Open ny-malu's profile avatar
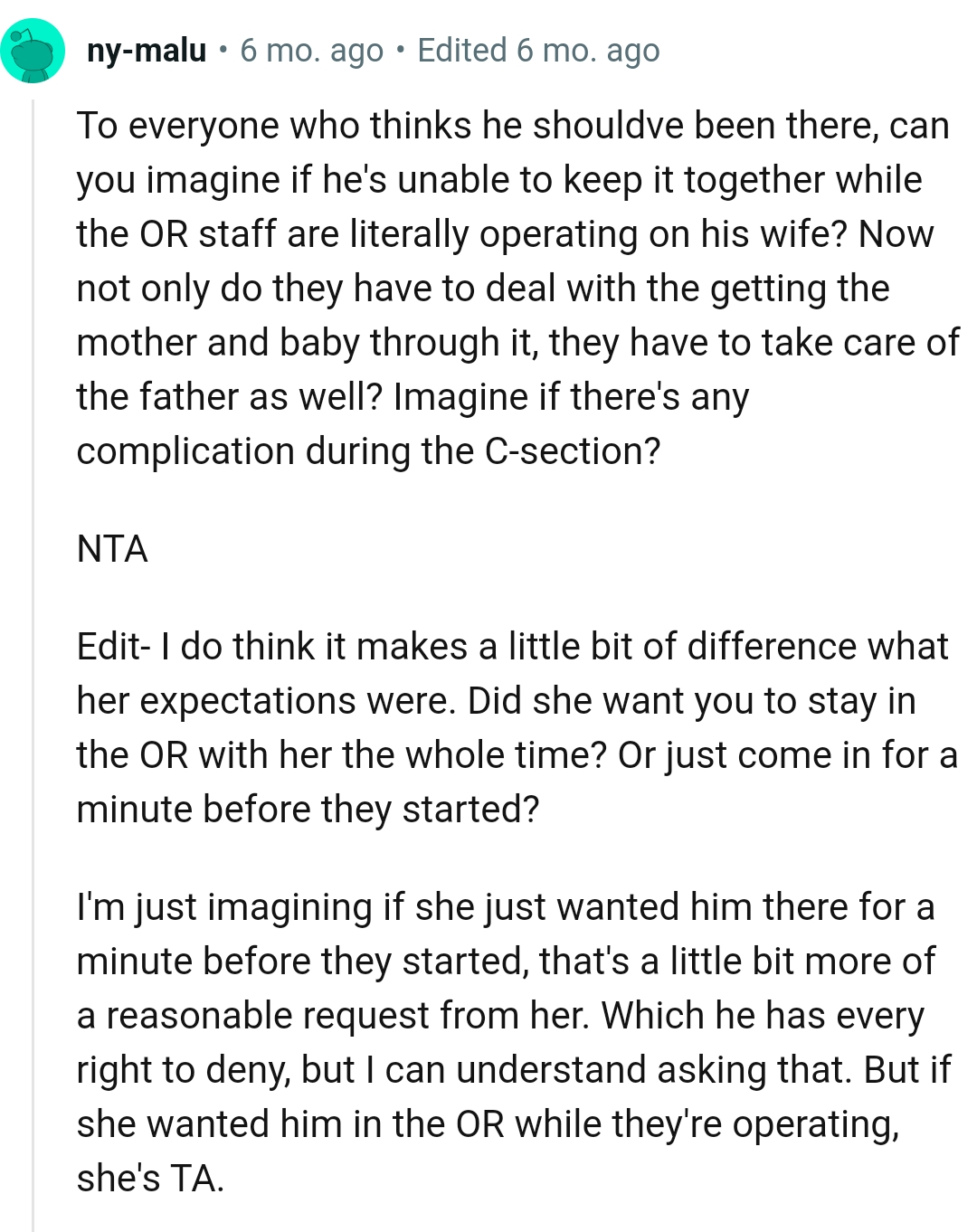The height and width of the screenshot is (1232, 977). click(x=33, y=52)
